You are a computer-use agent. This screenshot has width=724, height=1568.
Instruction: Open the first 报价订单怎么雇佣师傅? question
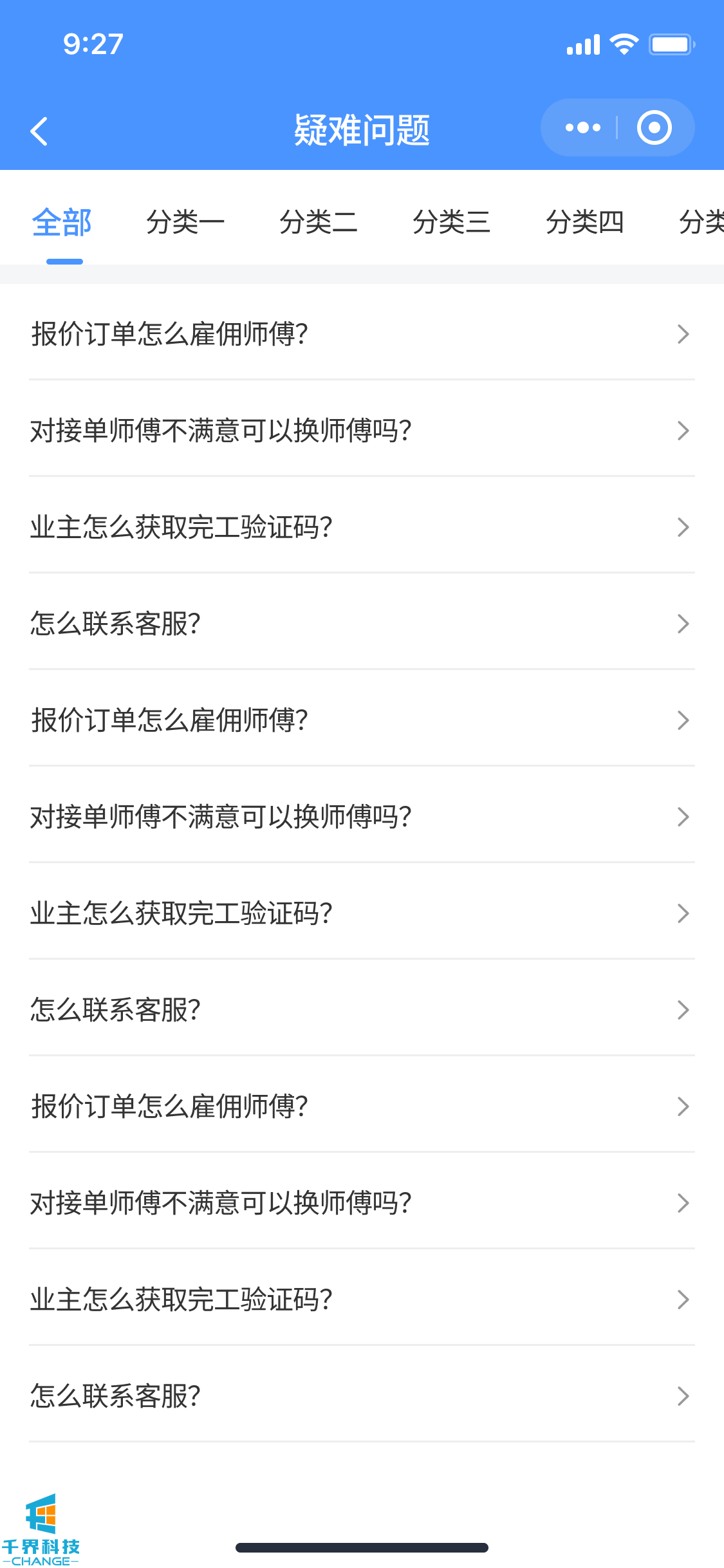(360, 334)
